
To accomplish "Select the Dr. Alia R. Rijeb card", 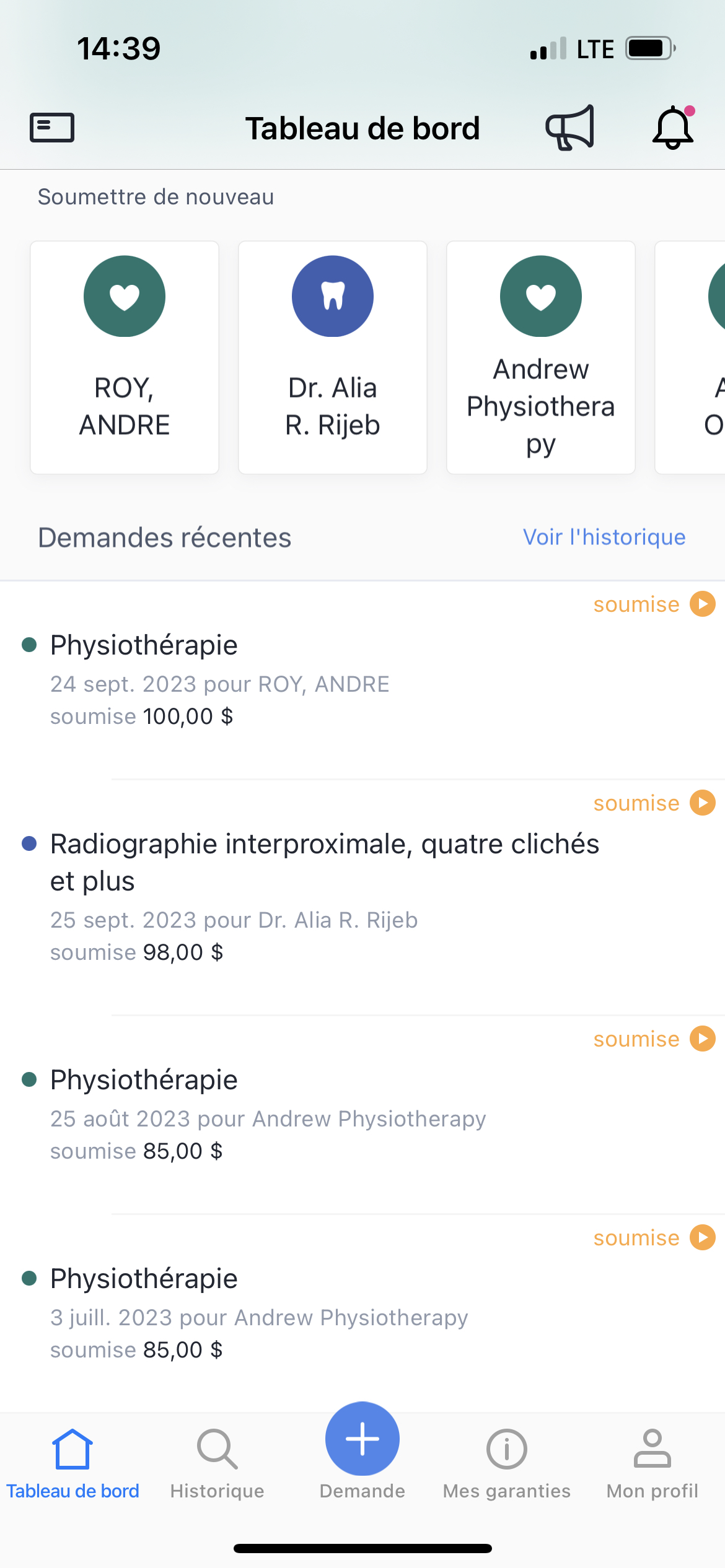I will [x=333, y=357].
